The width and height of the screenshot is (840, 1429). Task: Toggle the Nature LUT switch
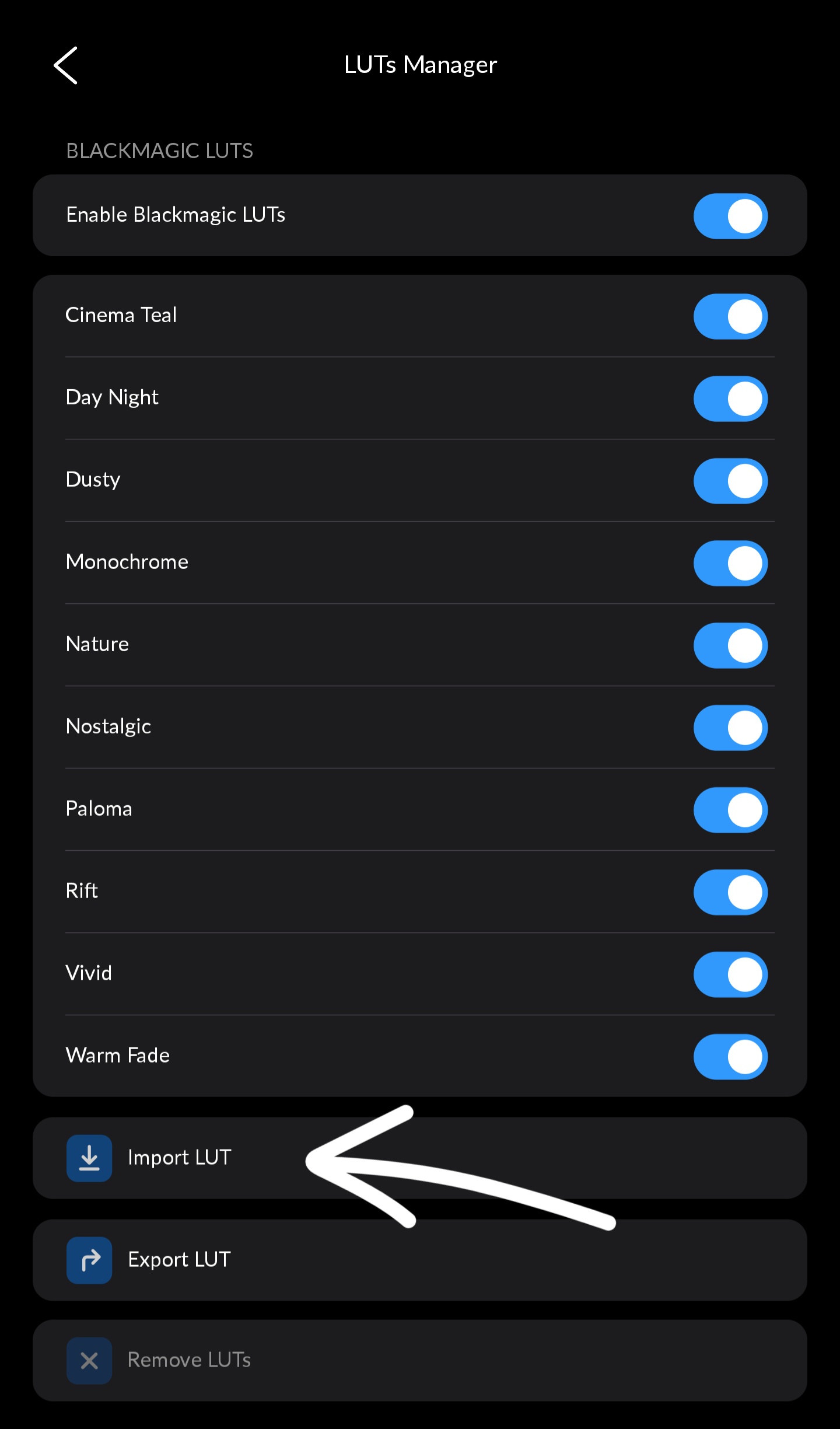click(730, 645)
